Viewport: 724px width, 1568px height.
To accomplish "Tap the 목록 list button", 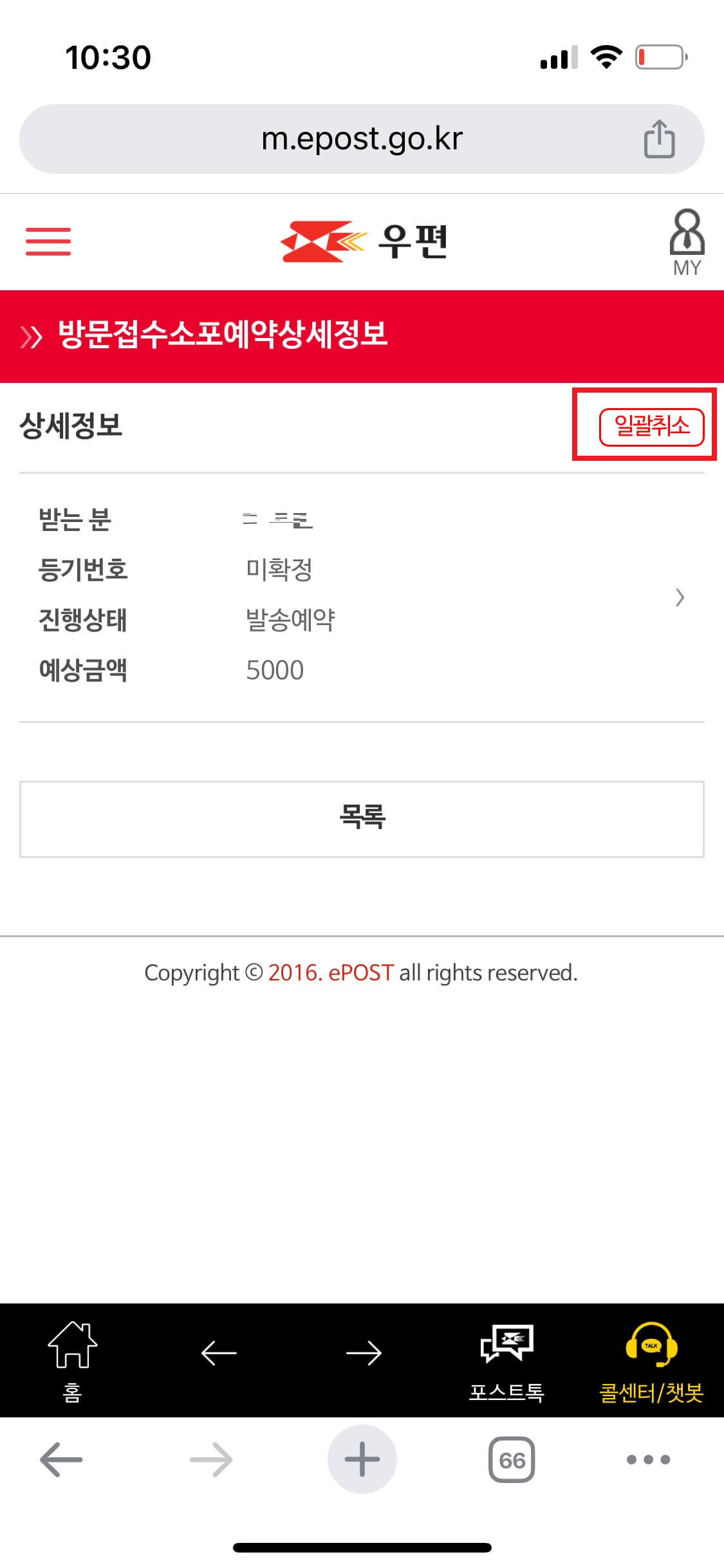I will (362, 819).
